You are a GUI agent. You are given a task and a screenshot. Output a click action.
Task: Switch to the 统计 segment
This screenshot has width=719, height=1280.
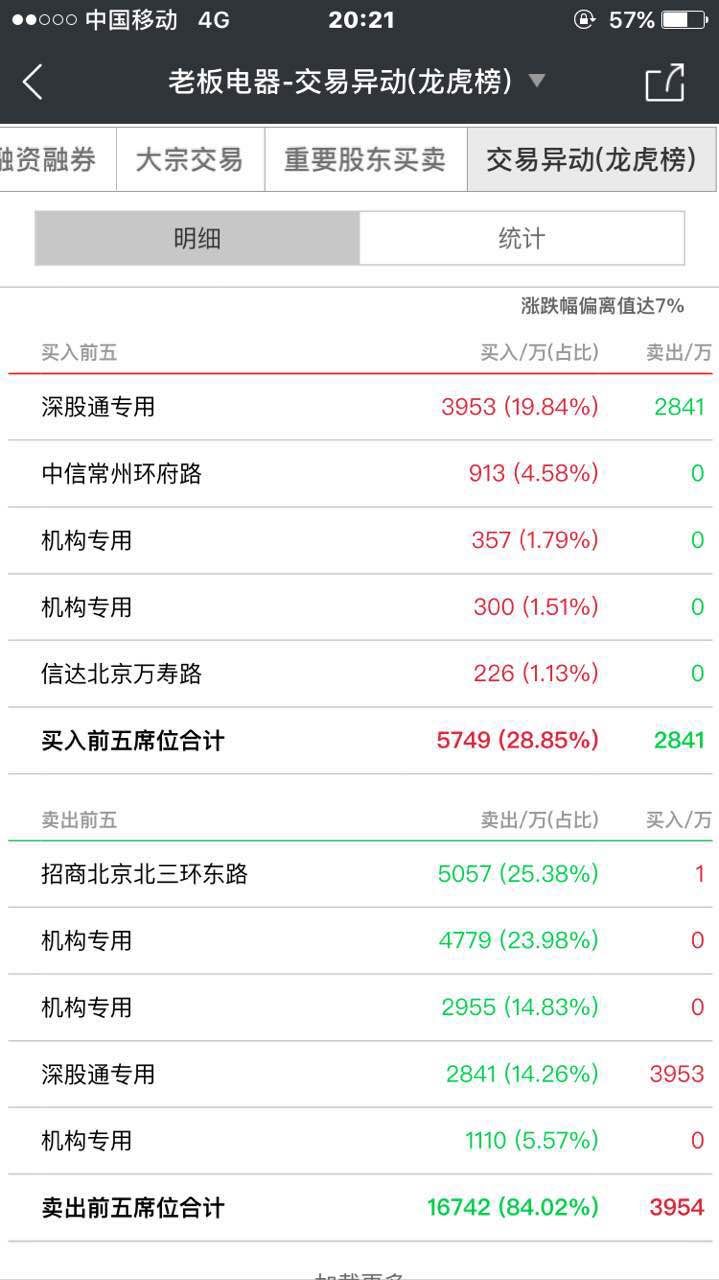click(x=521, y=238)
